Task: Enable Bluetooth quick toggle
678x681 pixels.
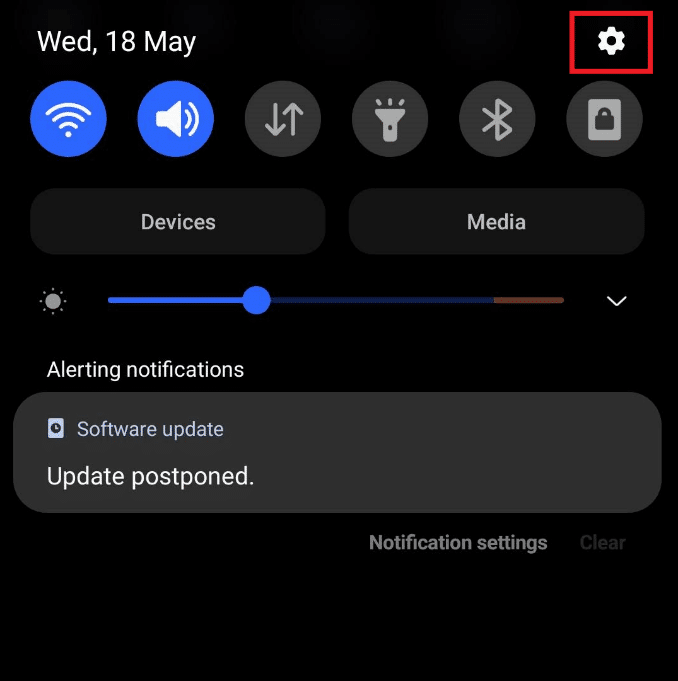Action: 497,119
